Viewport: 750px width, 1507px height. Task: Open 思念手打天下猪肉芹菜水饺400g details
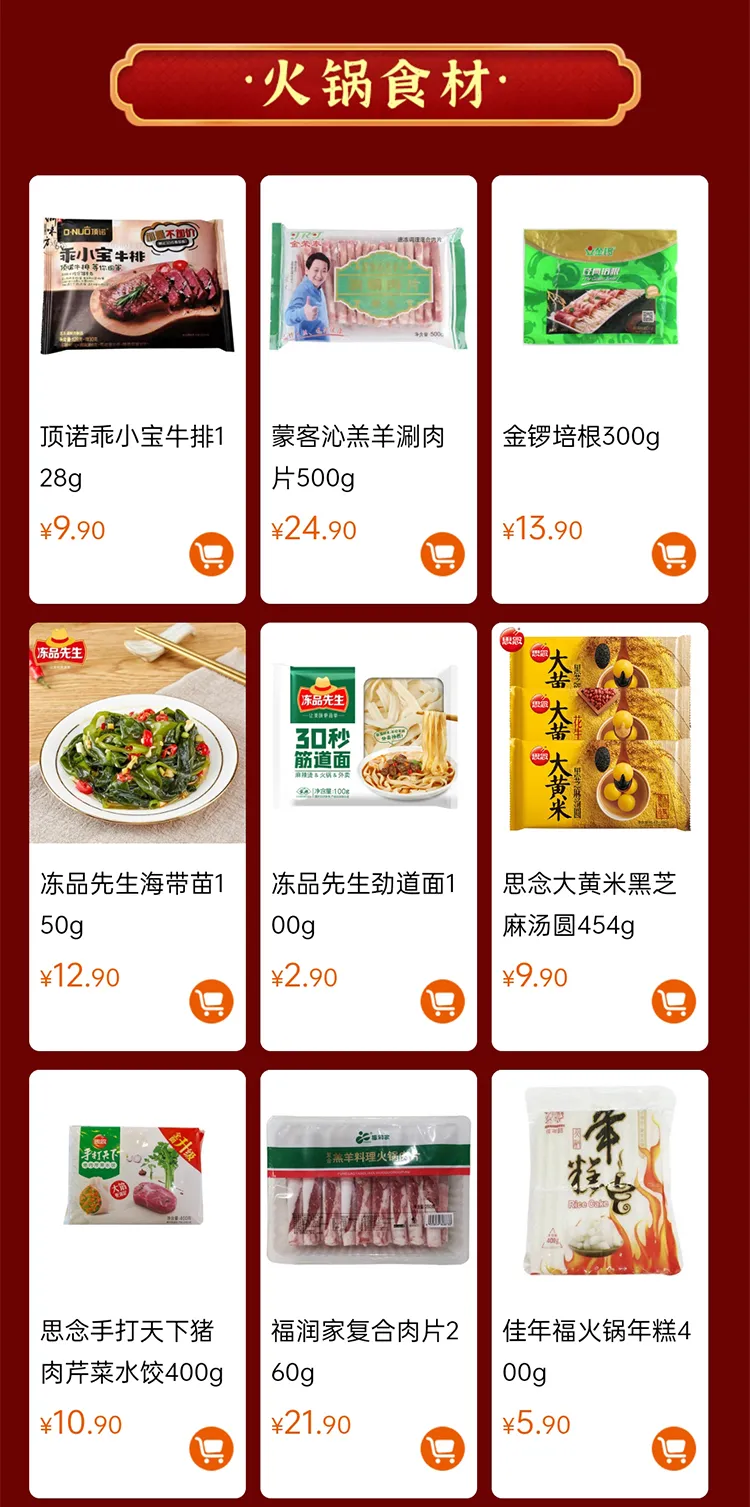click(x=137, y=1180)
